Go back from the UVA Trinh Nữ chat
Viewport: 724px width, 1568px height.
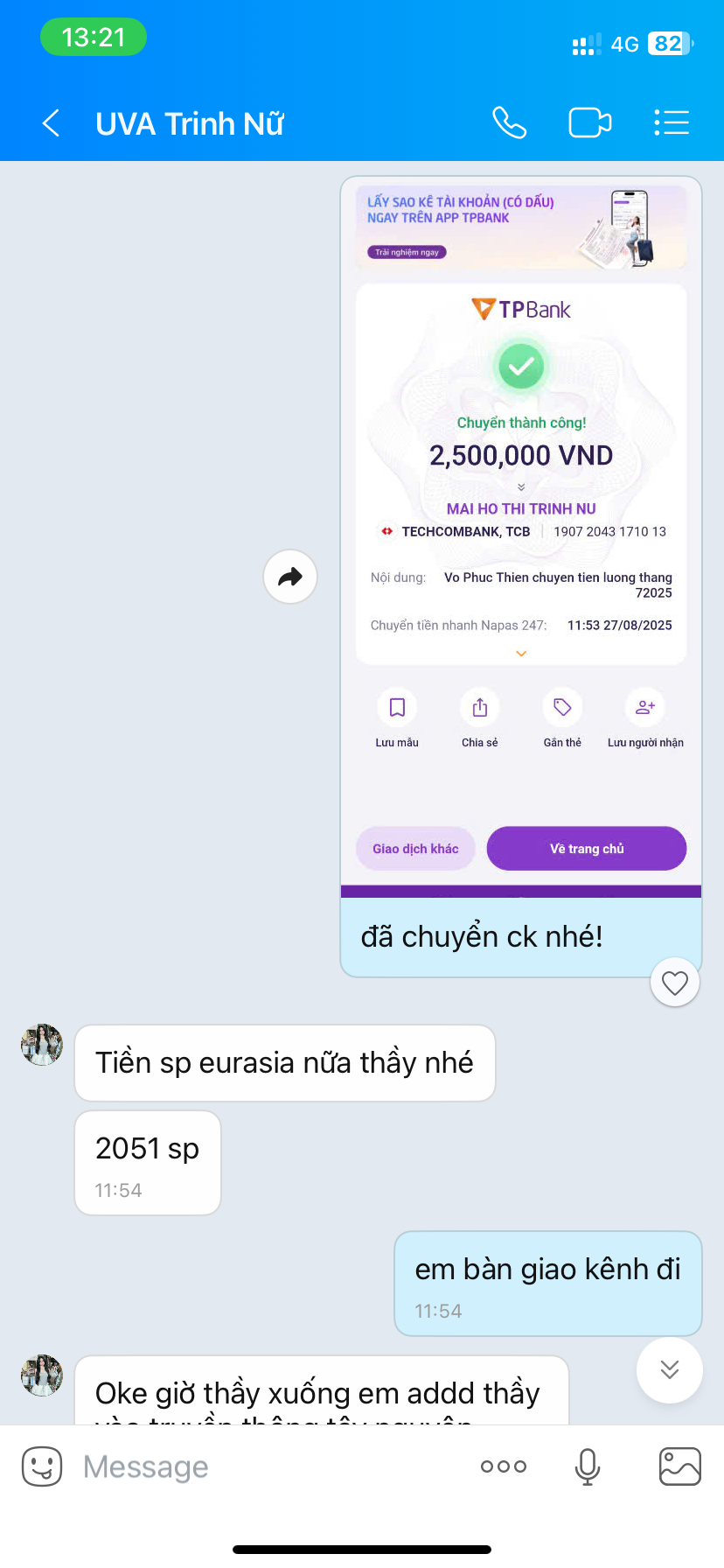coord(52,123)
